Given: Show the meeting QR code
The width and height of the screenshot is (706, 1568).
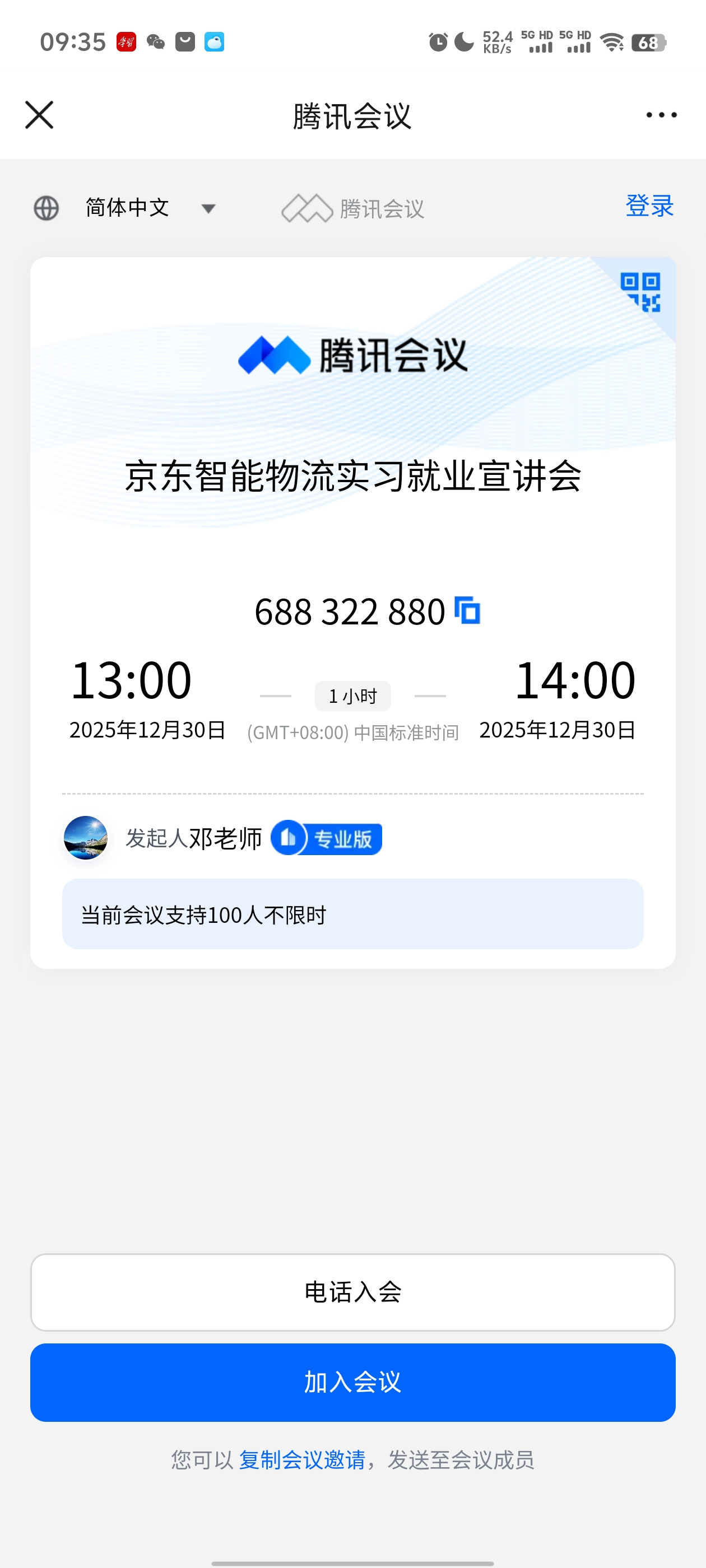Looking at the screenshot, I should [x=640, y=292].
